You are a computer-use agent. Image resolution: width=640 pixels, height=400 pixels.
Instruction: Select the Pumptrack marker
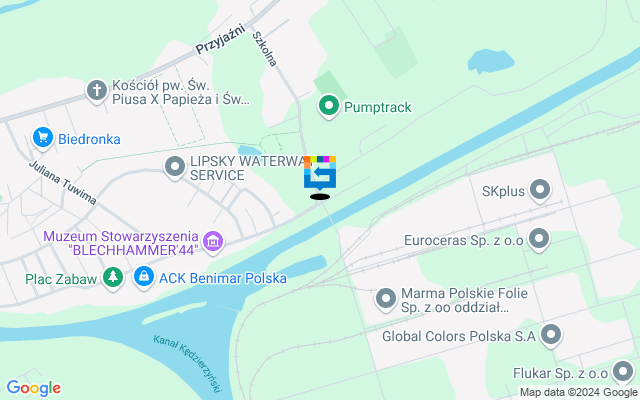point(328,106)
